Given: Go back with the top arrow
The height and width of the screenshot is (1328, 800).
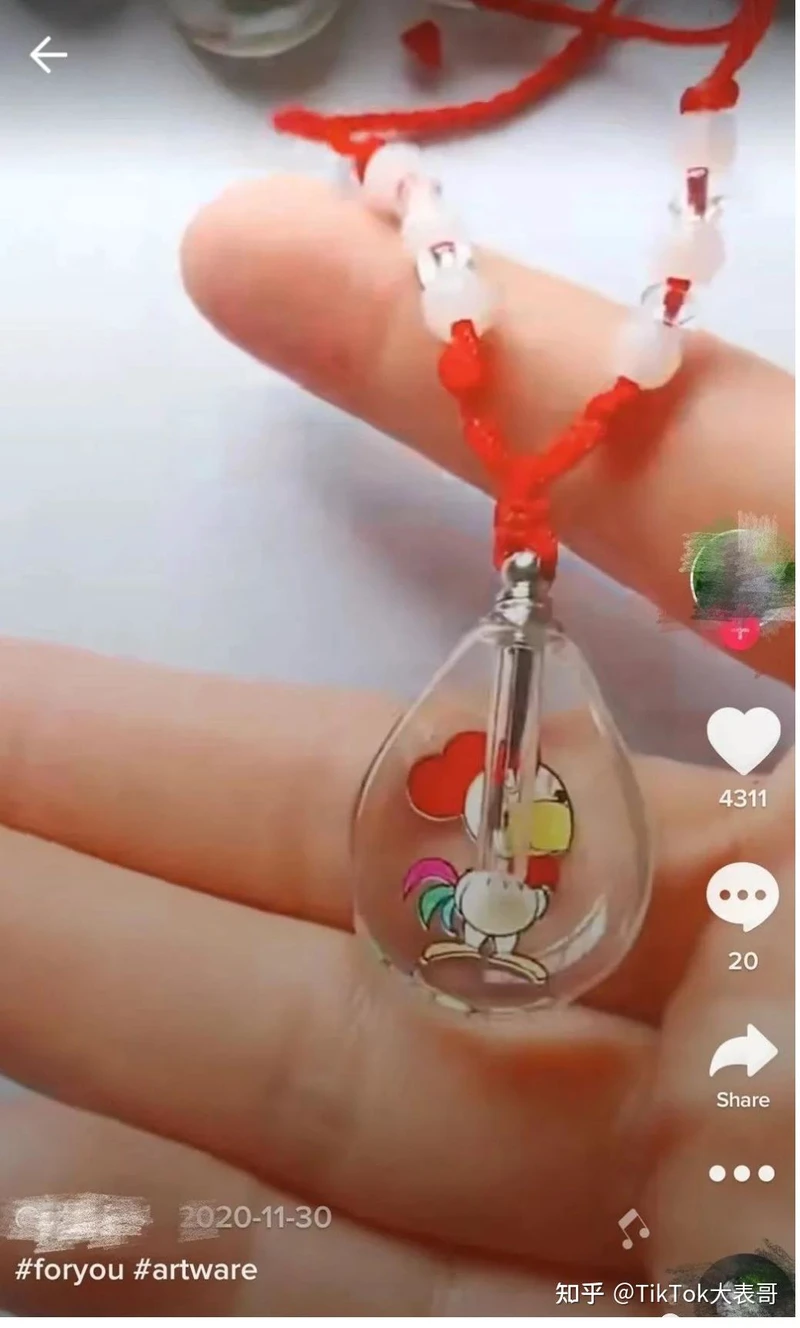Looking at the screenshot, I should click(x=47, y=55).
